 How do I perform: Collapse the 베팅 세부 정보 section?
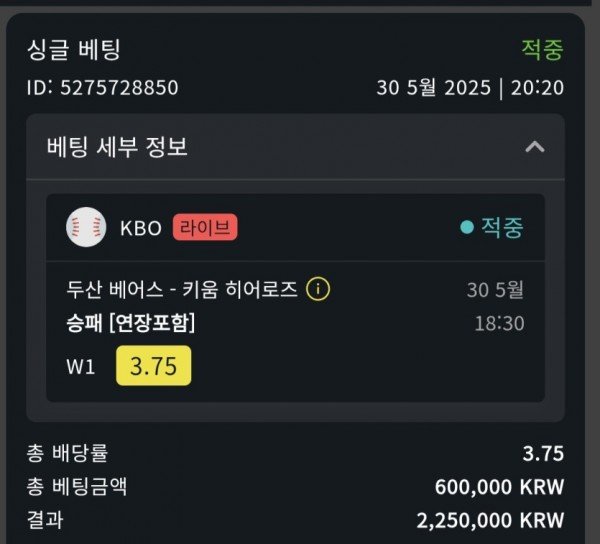click(x=535, y=147)
